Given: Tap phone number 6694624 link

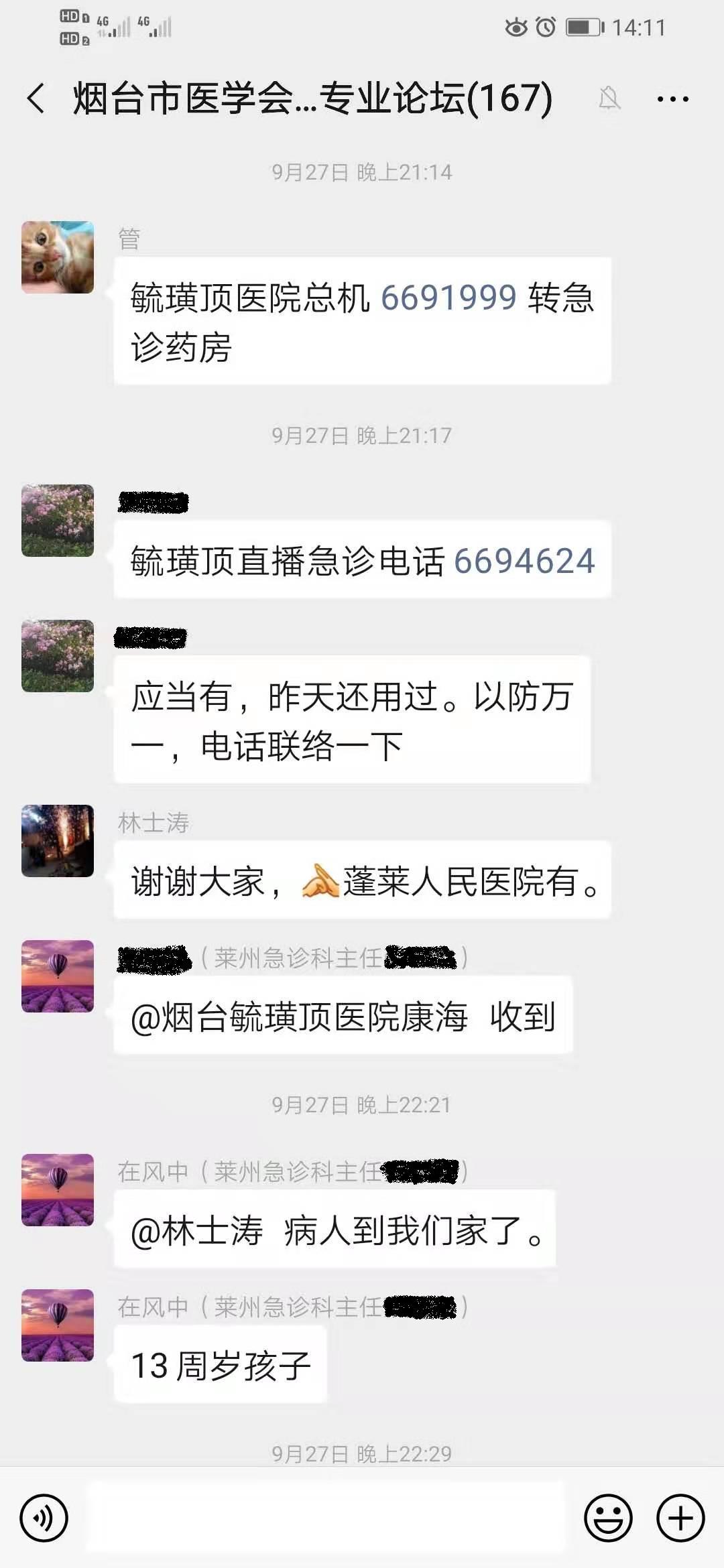Looking at the screenshot, I should point(524,561).
